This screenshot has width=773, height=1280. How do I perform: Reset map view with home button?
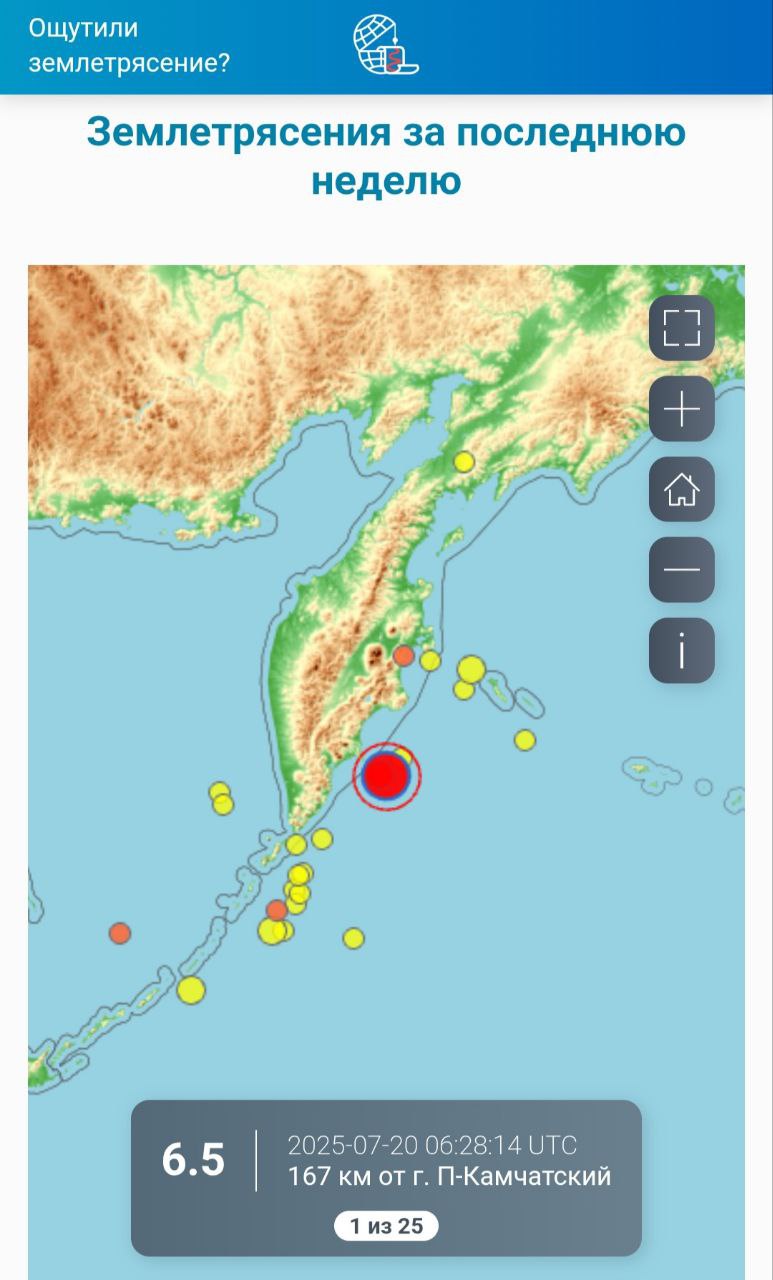coord(682,490)
